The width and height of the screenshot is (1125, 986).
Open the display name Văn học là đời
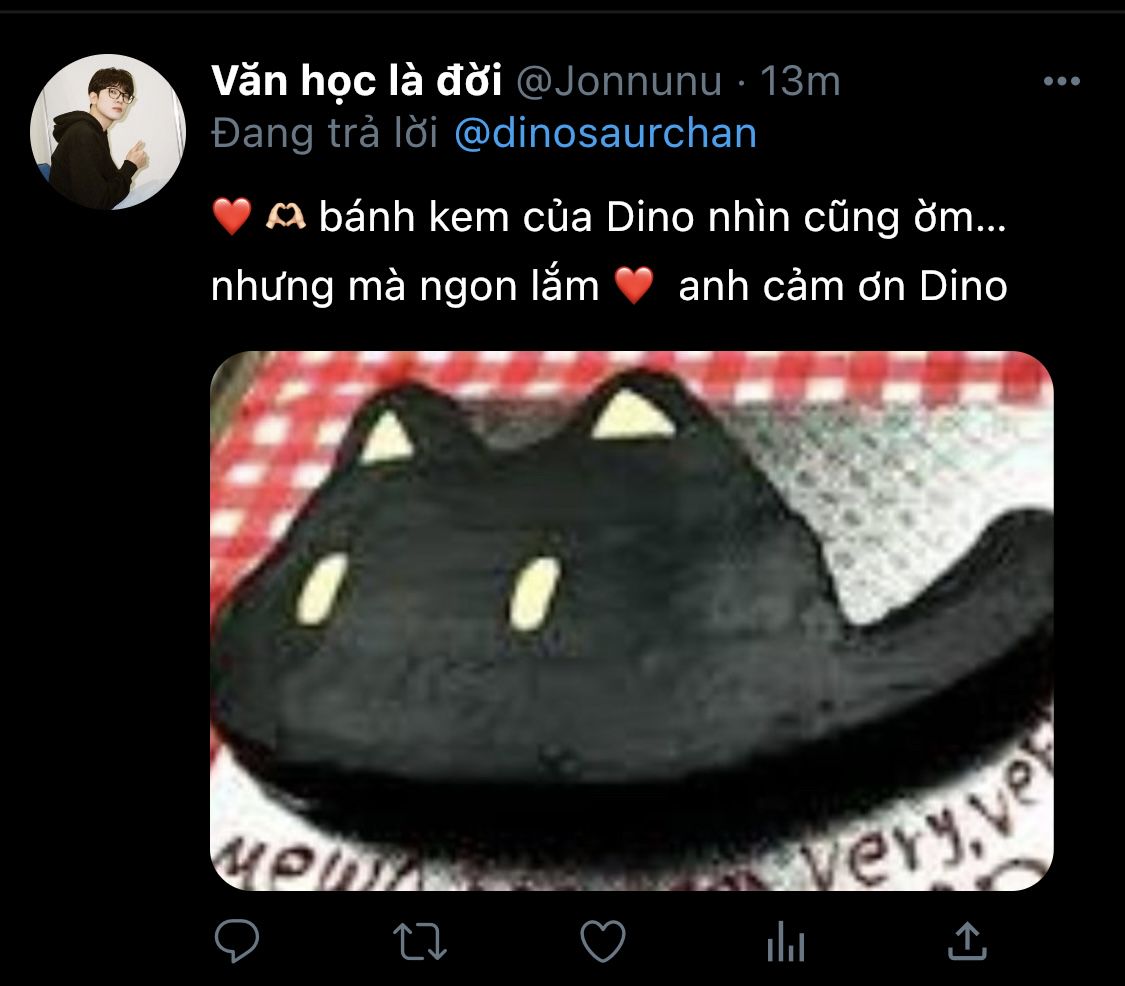click(356, 82)
